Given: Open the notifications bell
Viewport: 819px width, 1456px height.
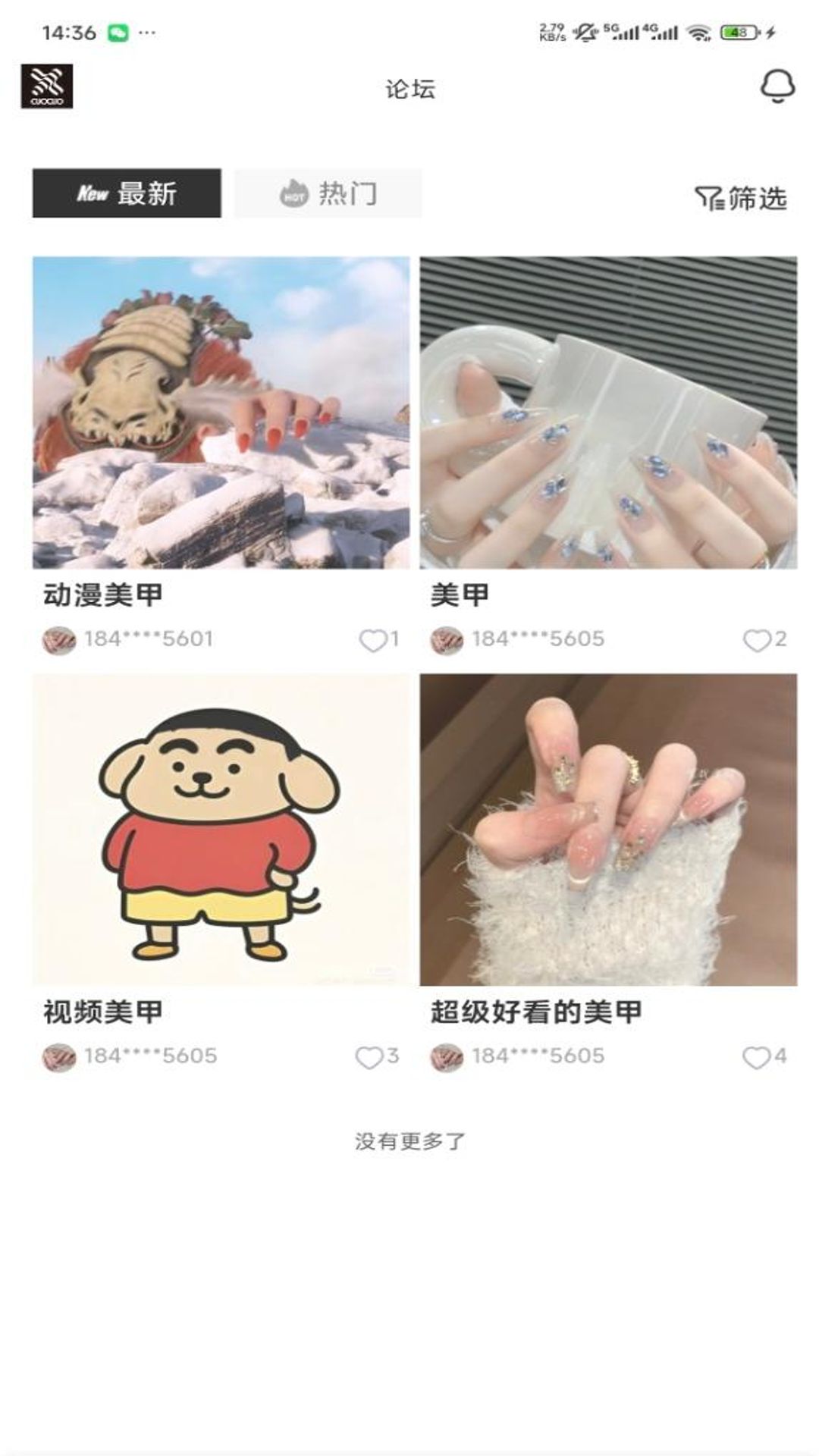Looking at the screenshot, I should pyautogui.click(x=777, y=86).
